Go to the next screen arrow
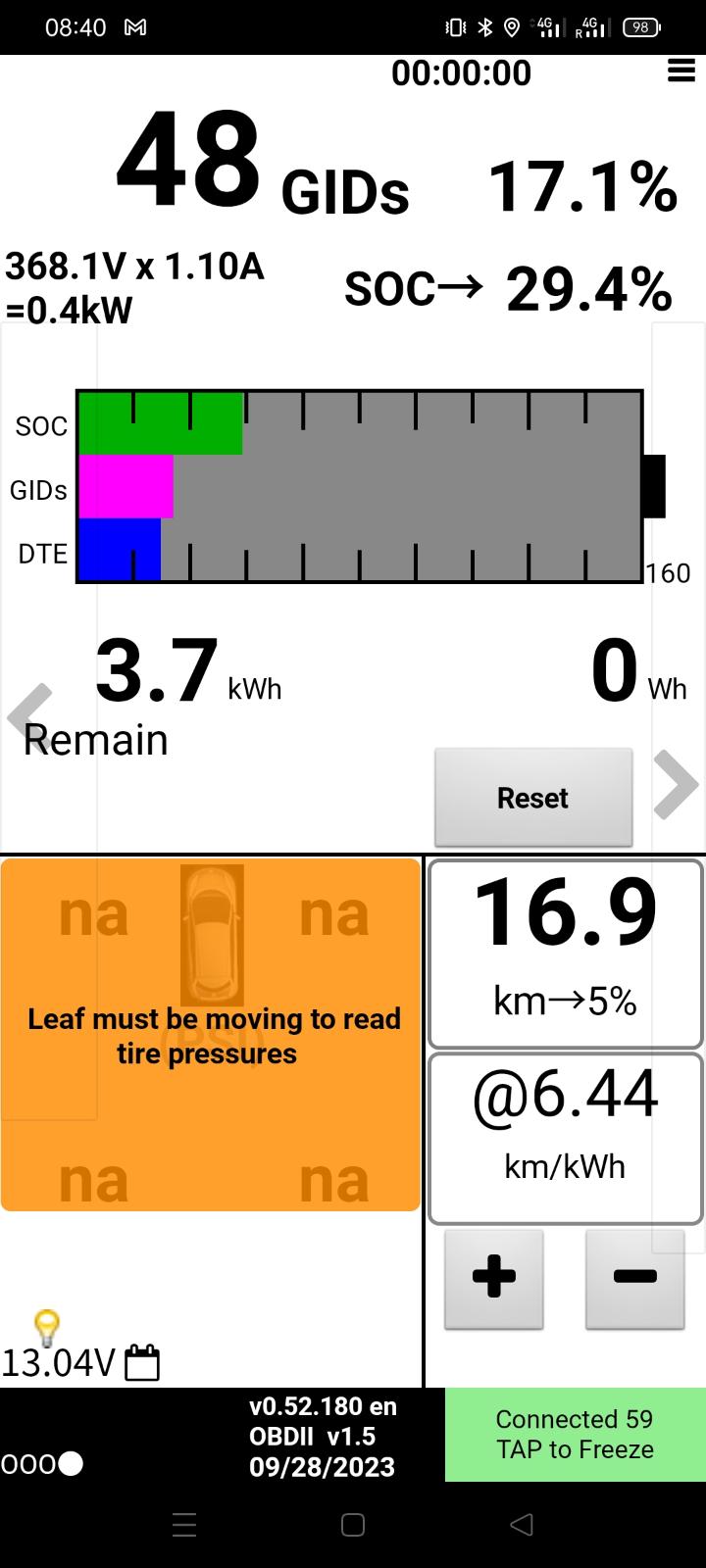 [676, 784]
